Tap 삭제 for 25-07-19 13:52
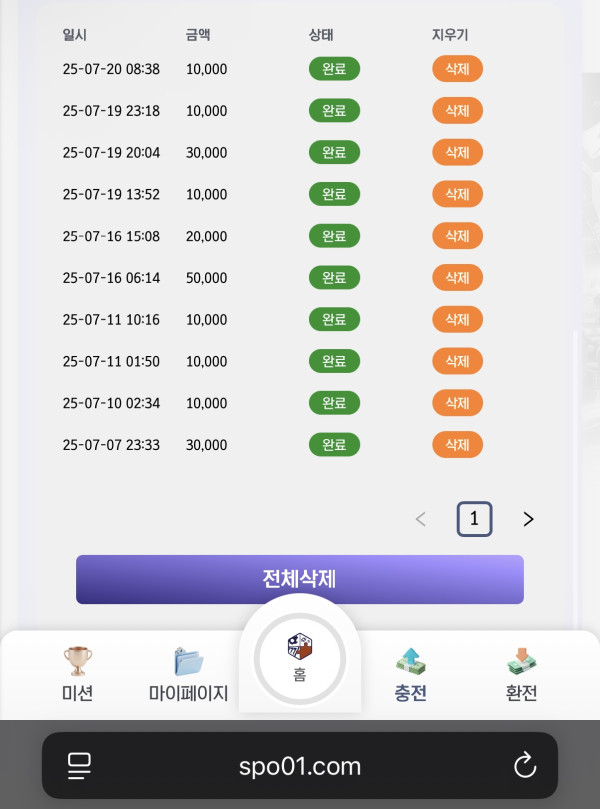Screen dimensions: 600x809 click(x=457, y=195)
